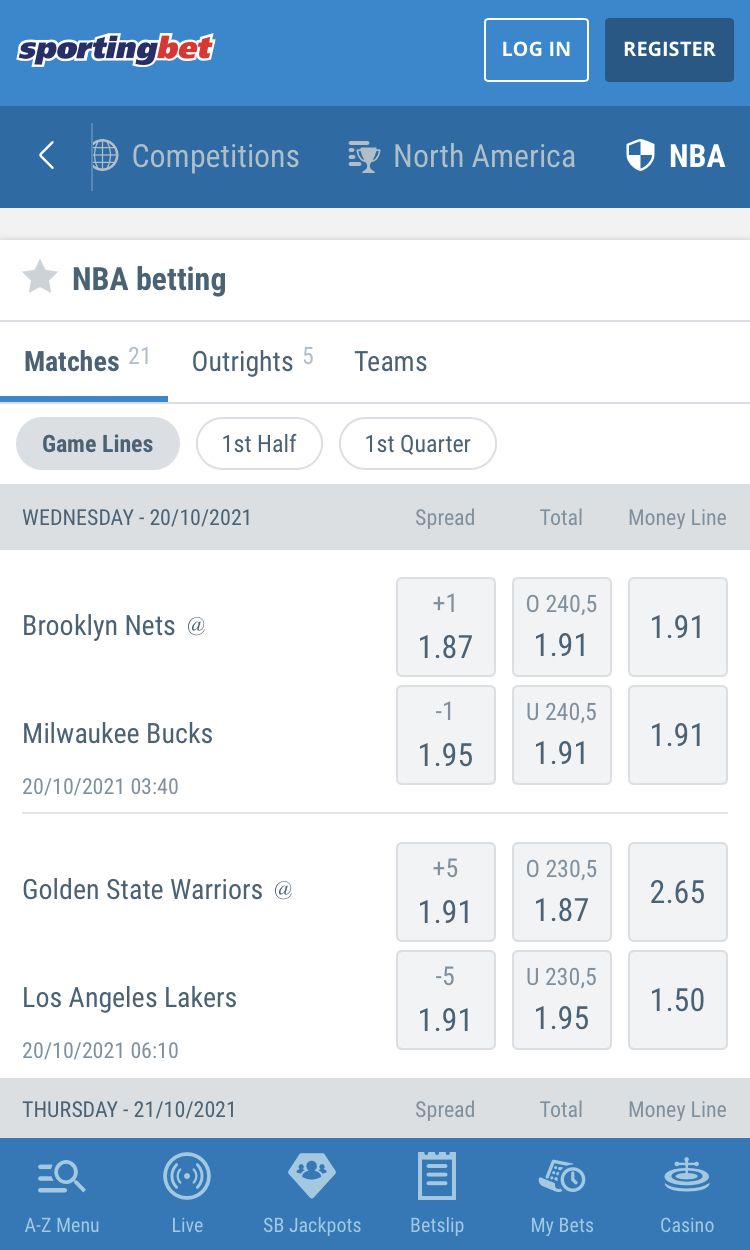750x1250 pixels.
Task: Switch to the Outrights tab
Action: (x=252, y=361)
